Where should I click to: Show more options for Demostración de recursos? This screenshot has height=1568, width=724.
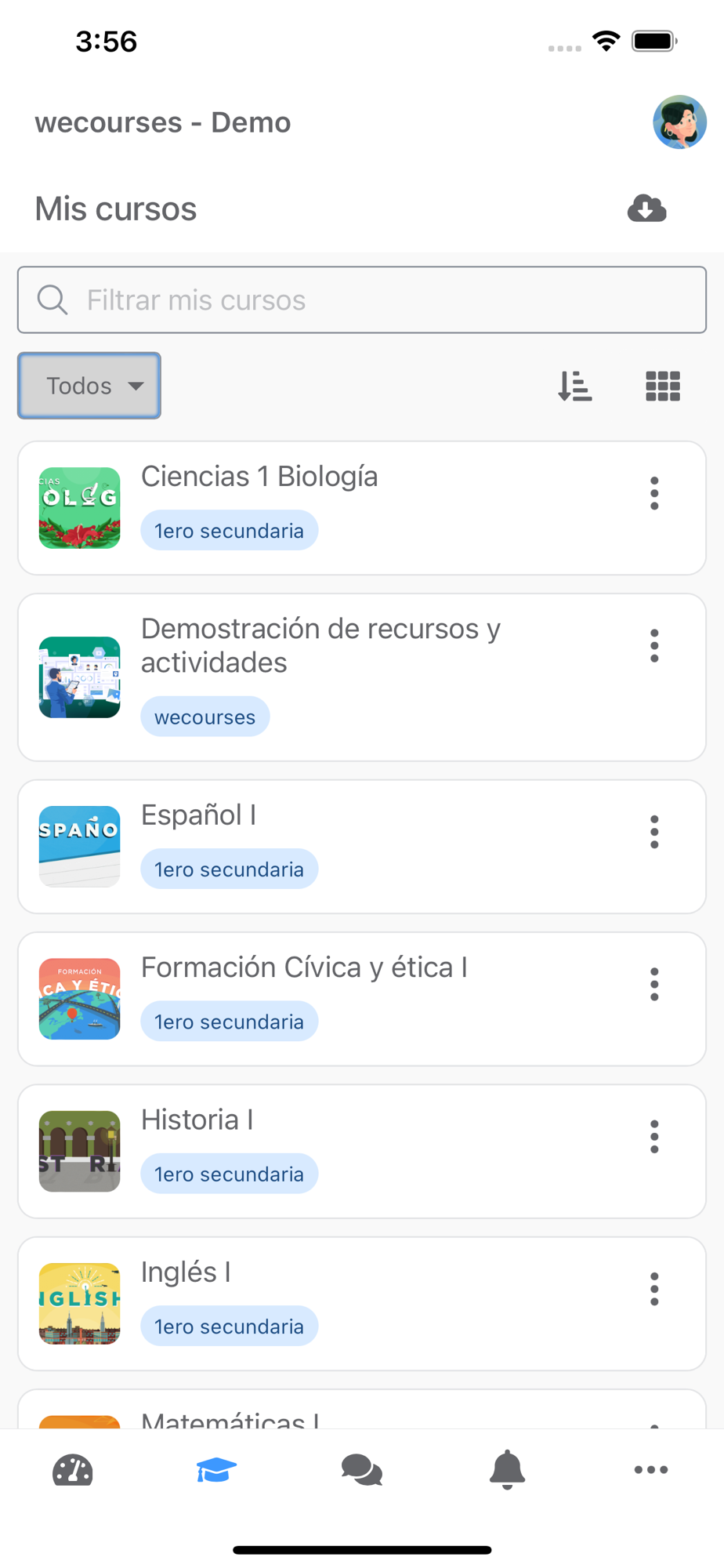click(654, 646)
